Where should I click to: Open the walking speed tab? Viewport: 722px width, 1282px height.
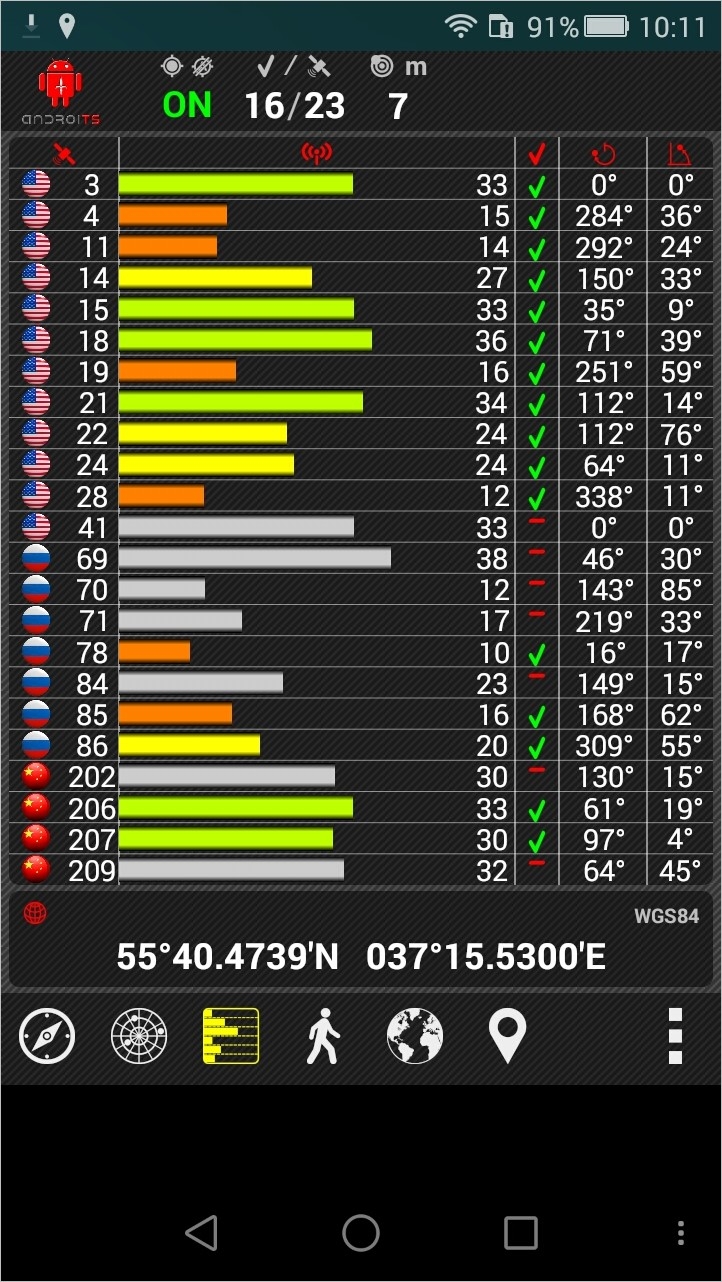[x=323, y=1036]
